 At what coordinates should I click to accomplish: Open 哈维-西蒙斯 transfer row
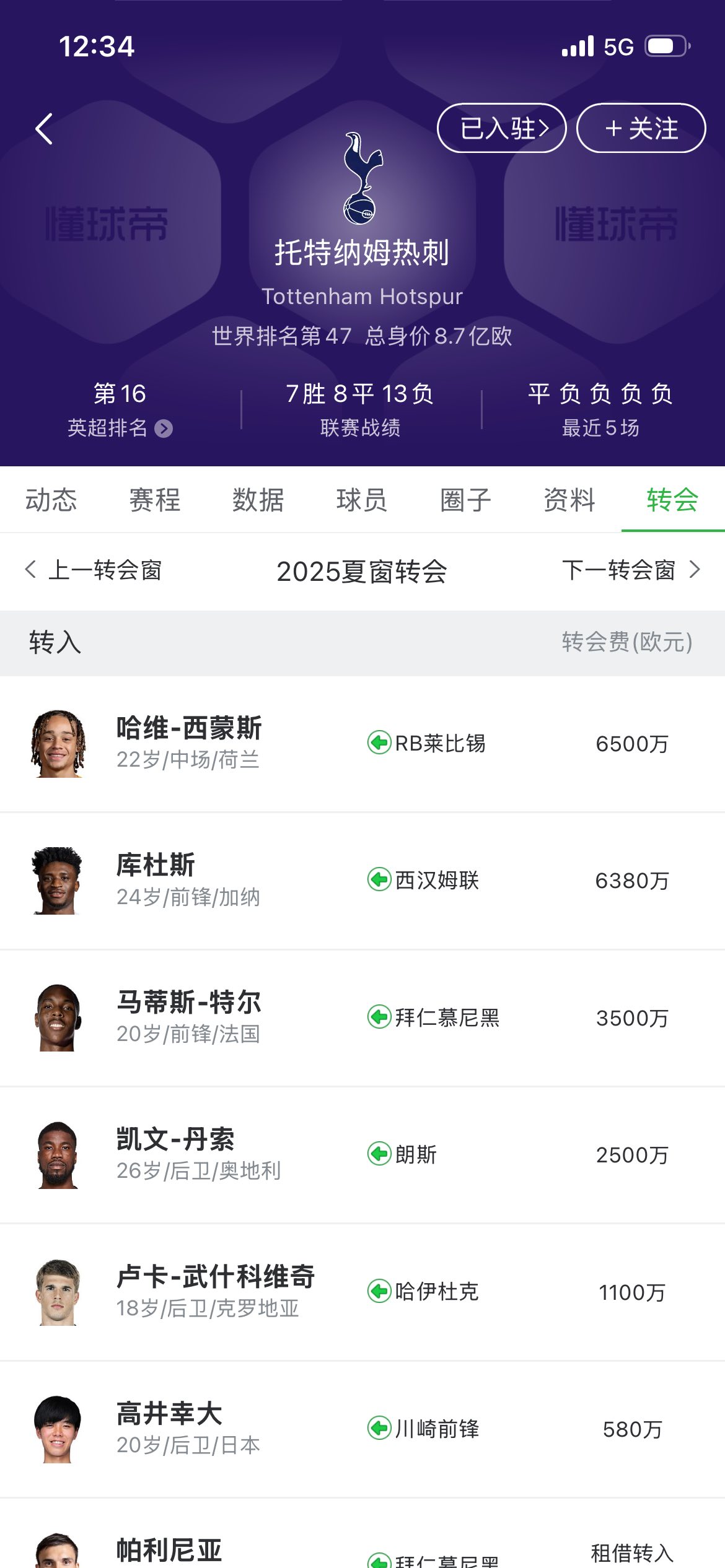(x=362, y=743)
